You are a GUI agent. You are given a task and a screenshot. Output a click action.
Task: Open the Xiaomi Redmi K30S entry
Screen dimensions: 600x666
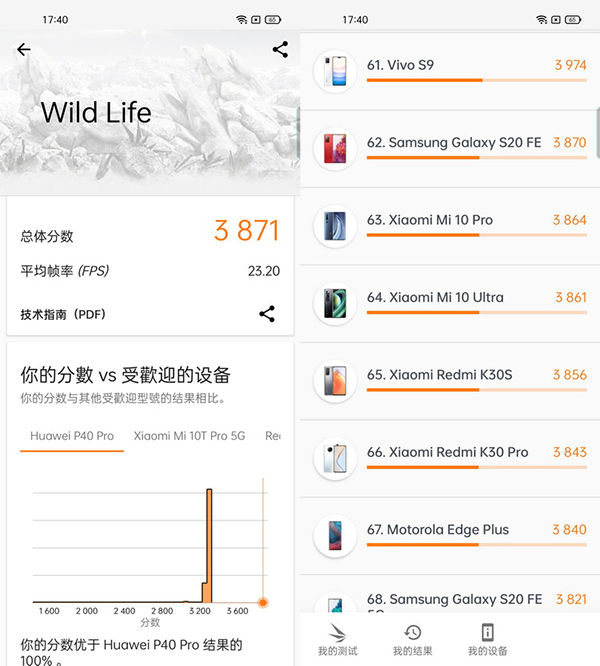450,381
